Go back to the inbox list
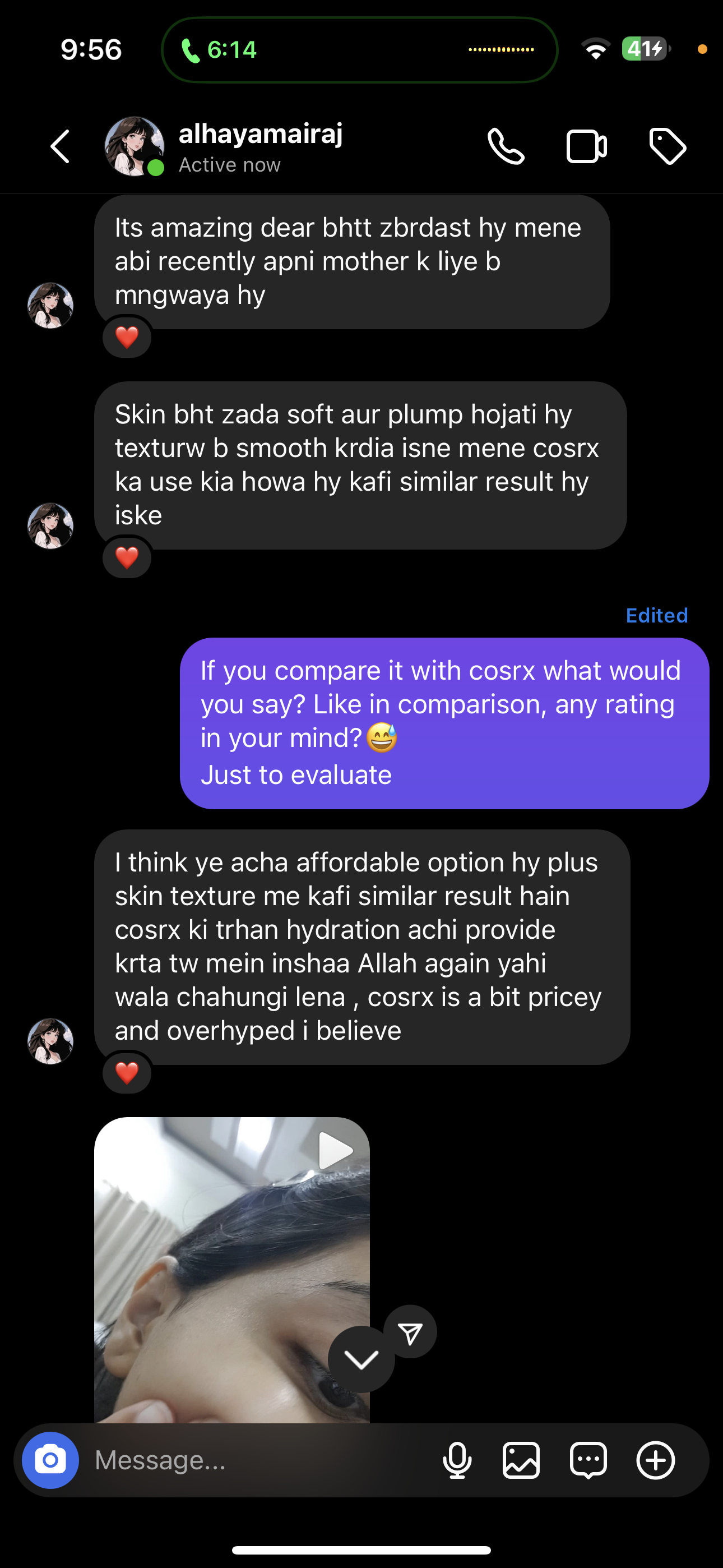 [61, 147]
